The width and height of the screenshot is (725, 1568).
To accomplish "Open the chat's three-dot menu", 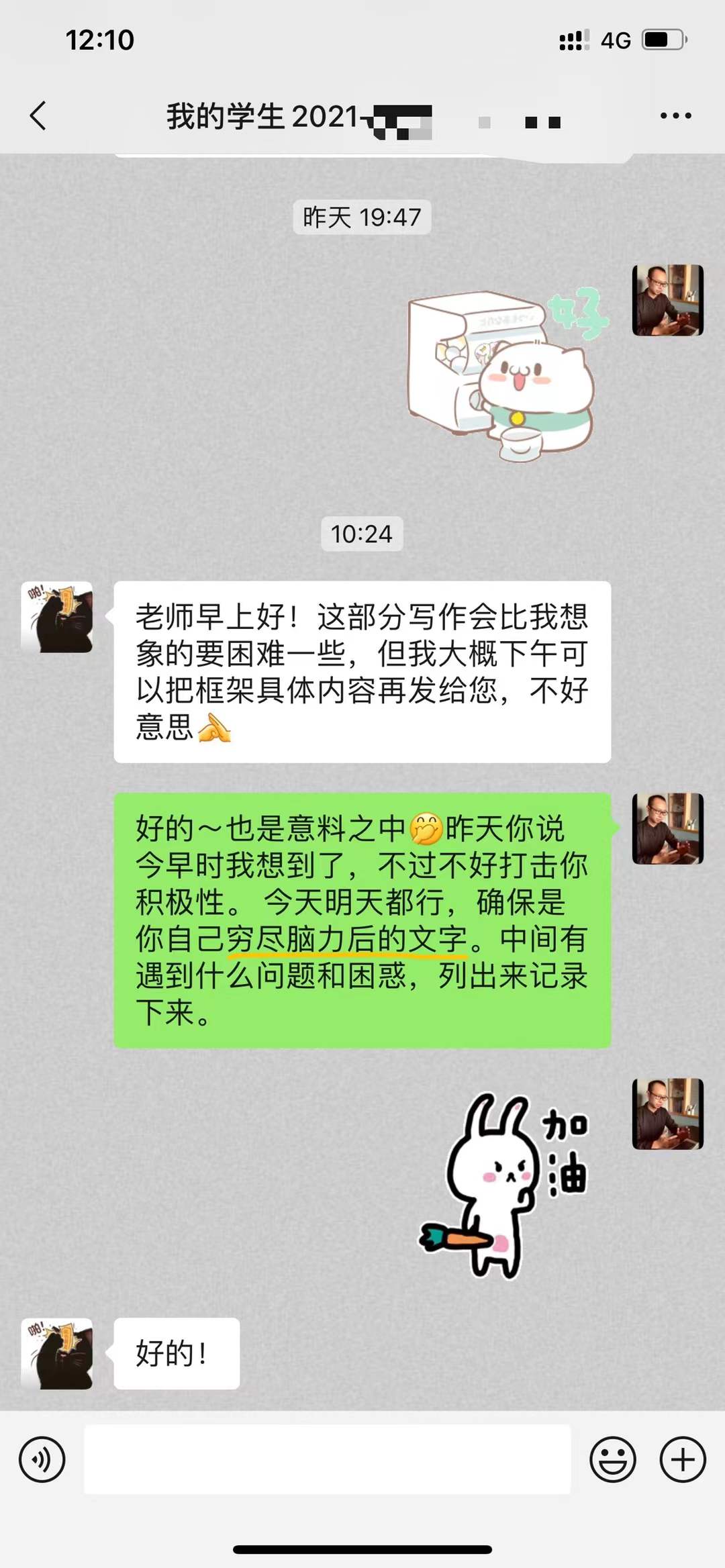I will (675, 116).
